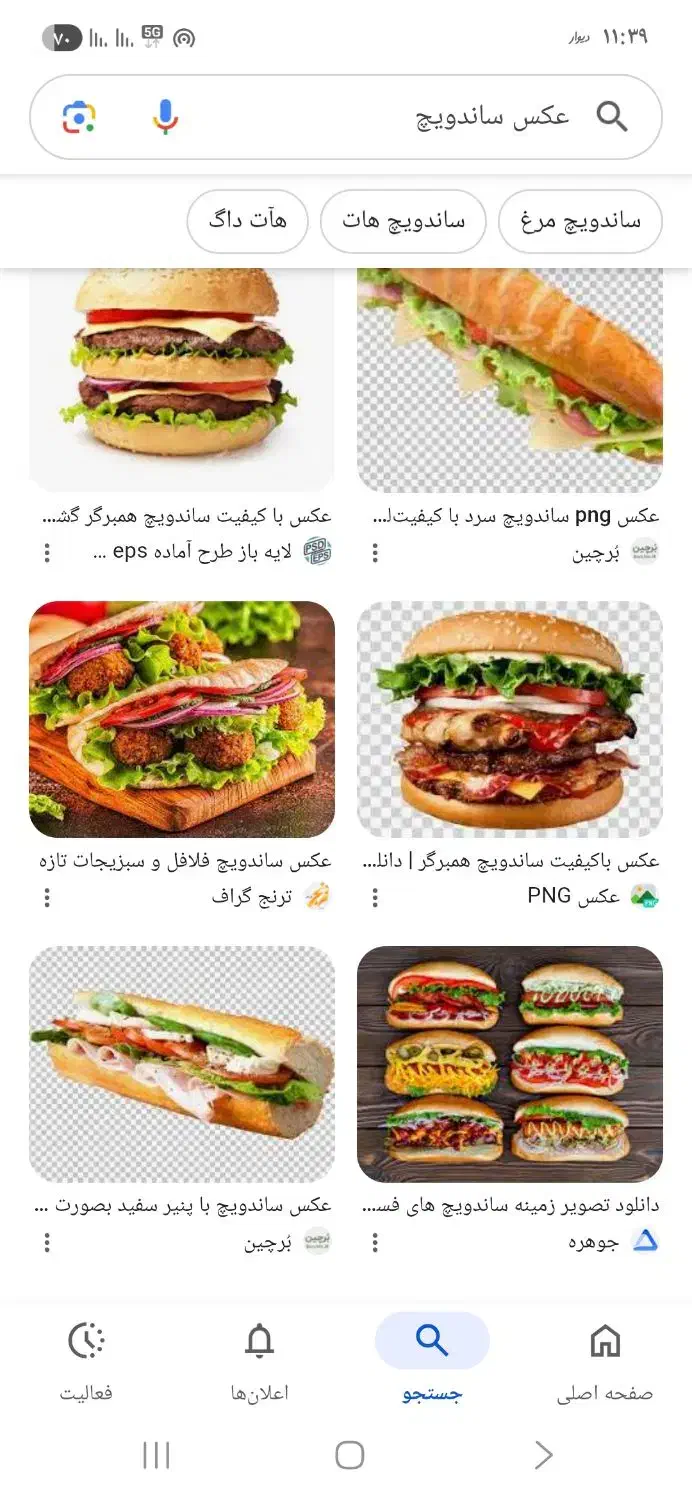Switch to the جستجو search tab

tap(432, 1359)
